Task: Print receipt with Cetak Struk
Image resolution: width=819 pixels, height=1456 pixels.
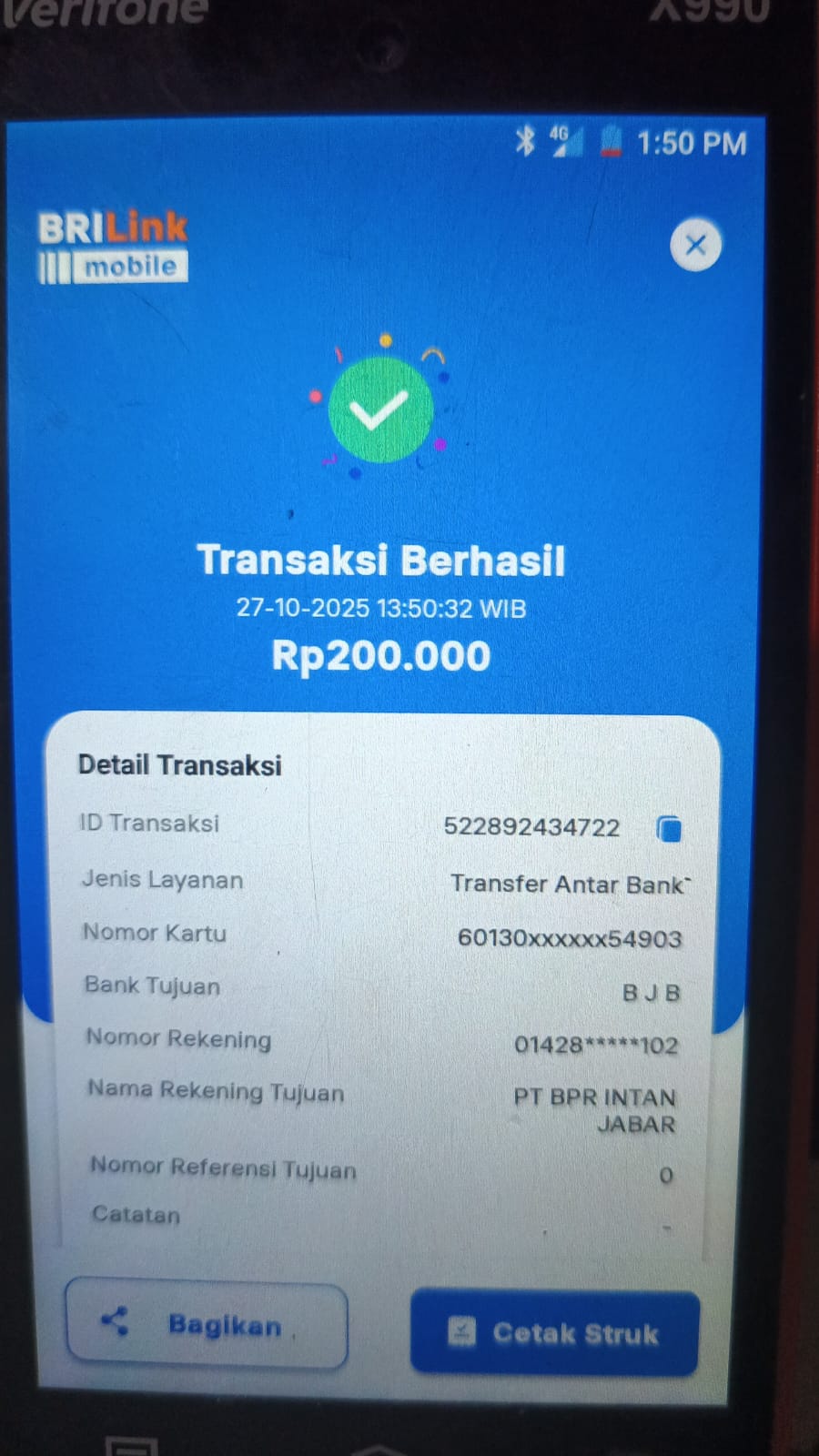Action: pos(554,1333)
